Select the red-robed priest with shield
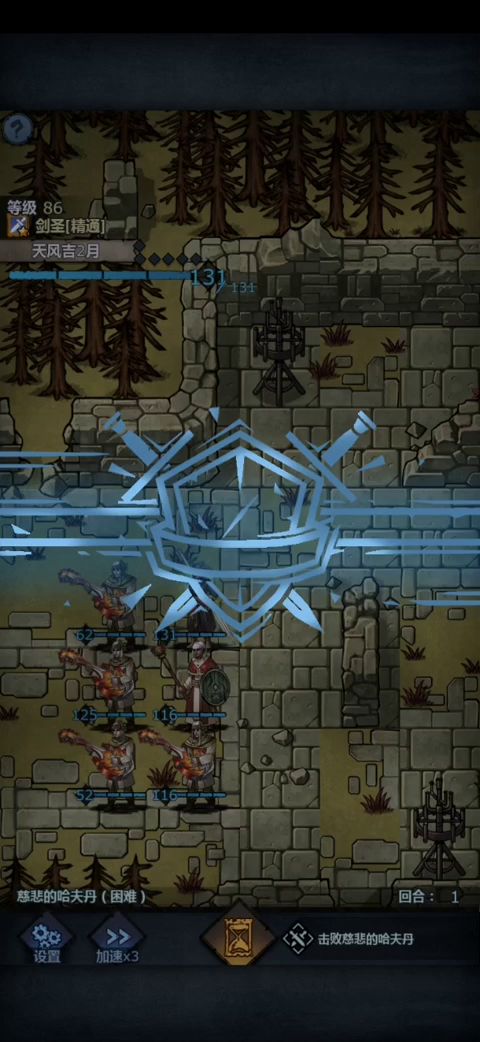This screenshot has width=480, height=1042. coord(197,677)
